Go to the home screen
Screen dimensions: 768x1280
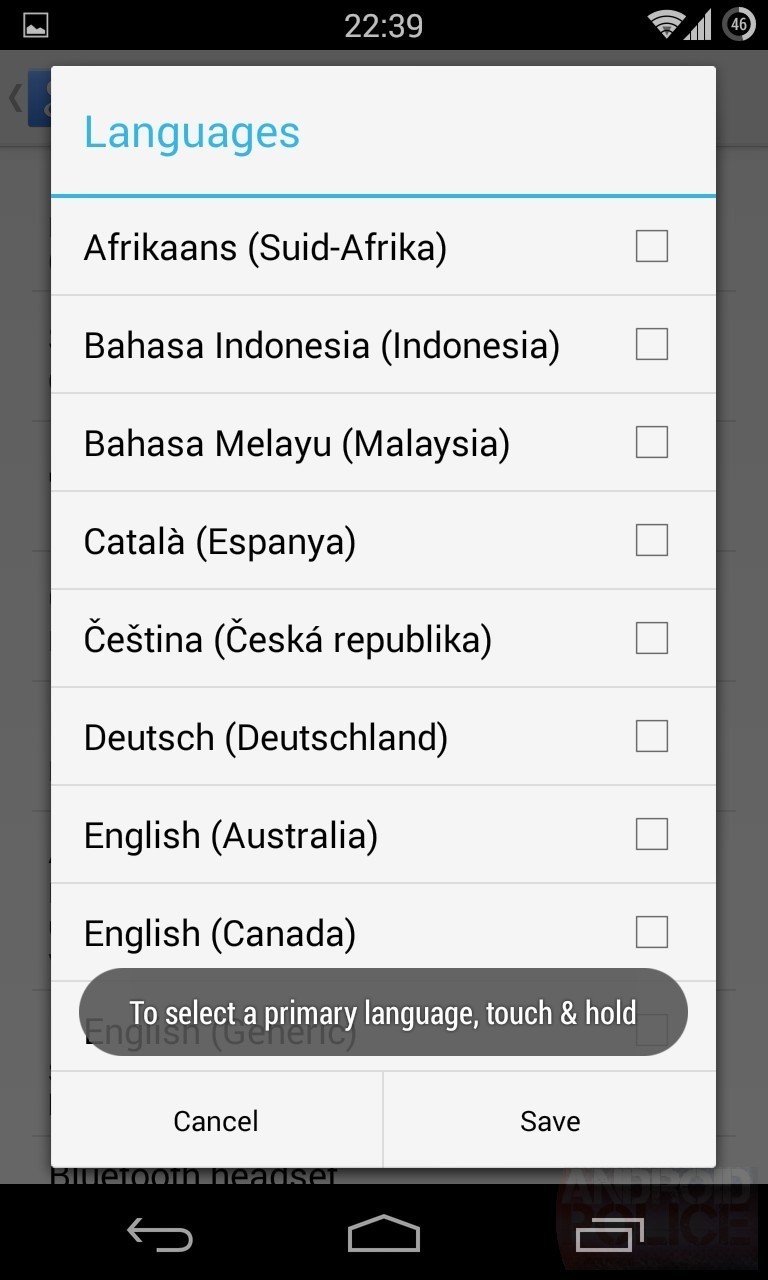point(384,1234)
